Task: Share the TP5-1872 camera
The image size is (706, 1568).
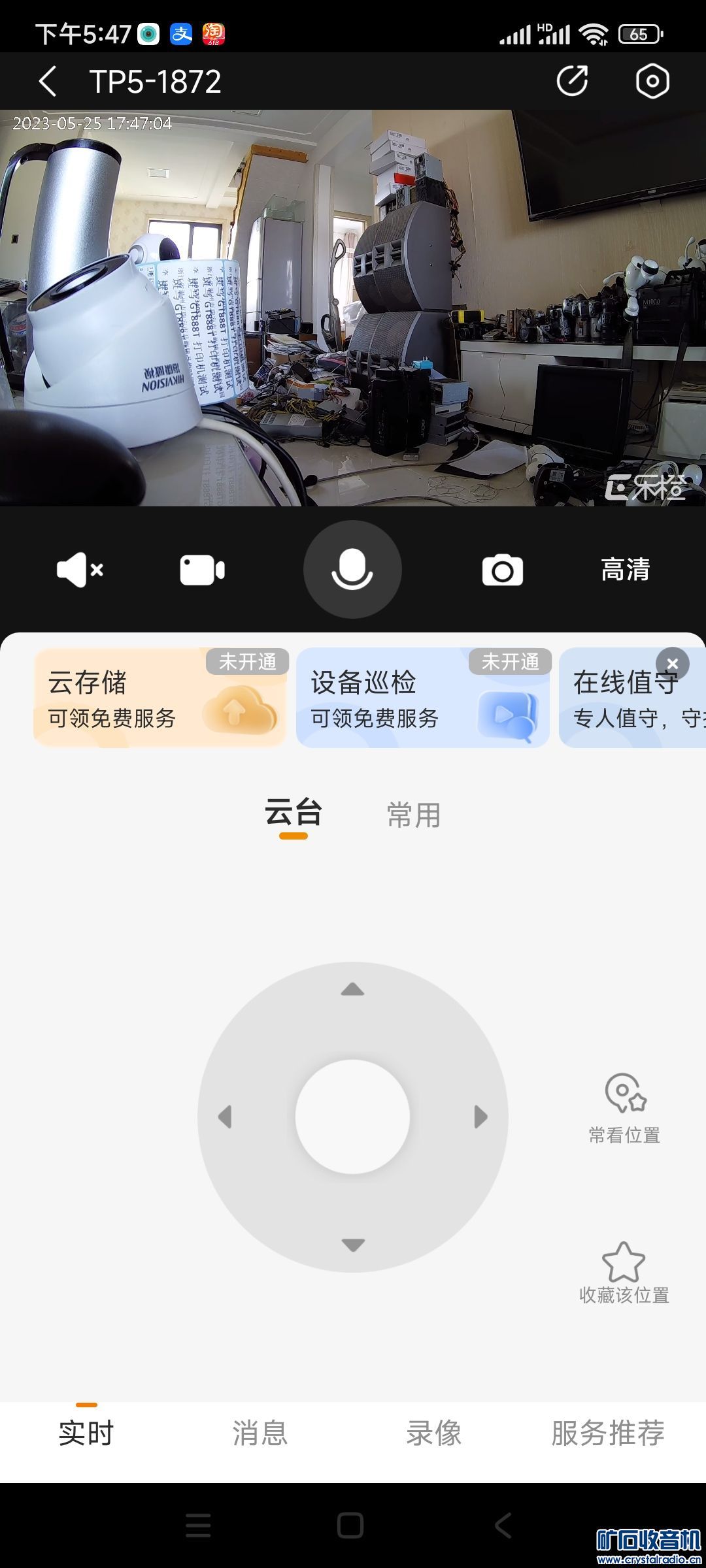Action: click(572, 82)
